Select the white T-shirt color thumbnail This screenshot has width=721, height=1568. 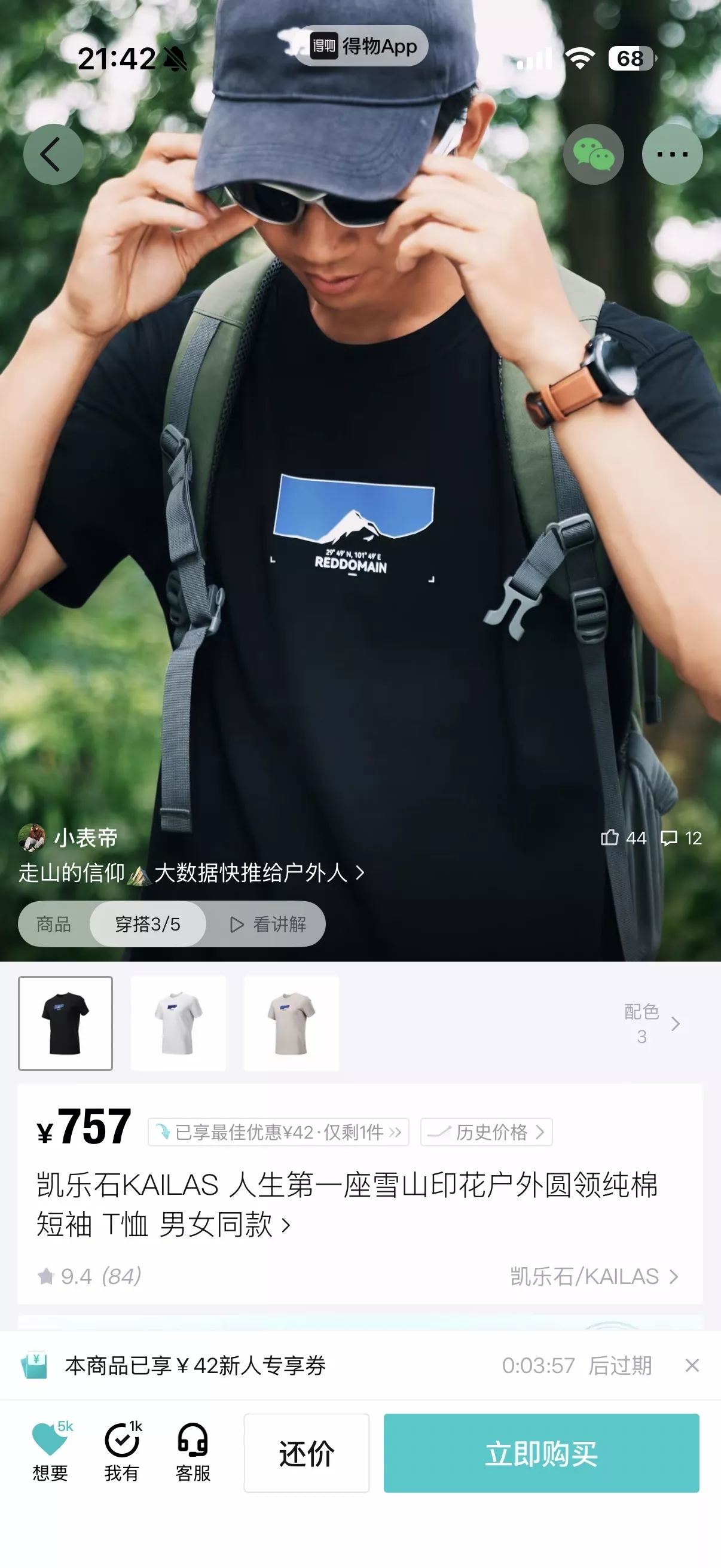coord(178,1023)
